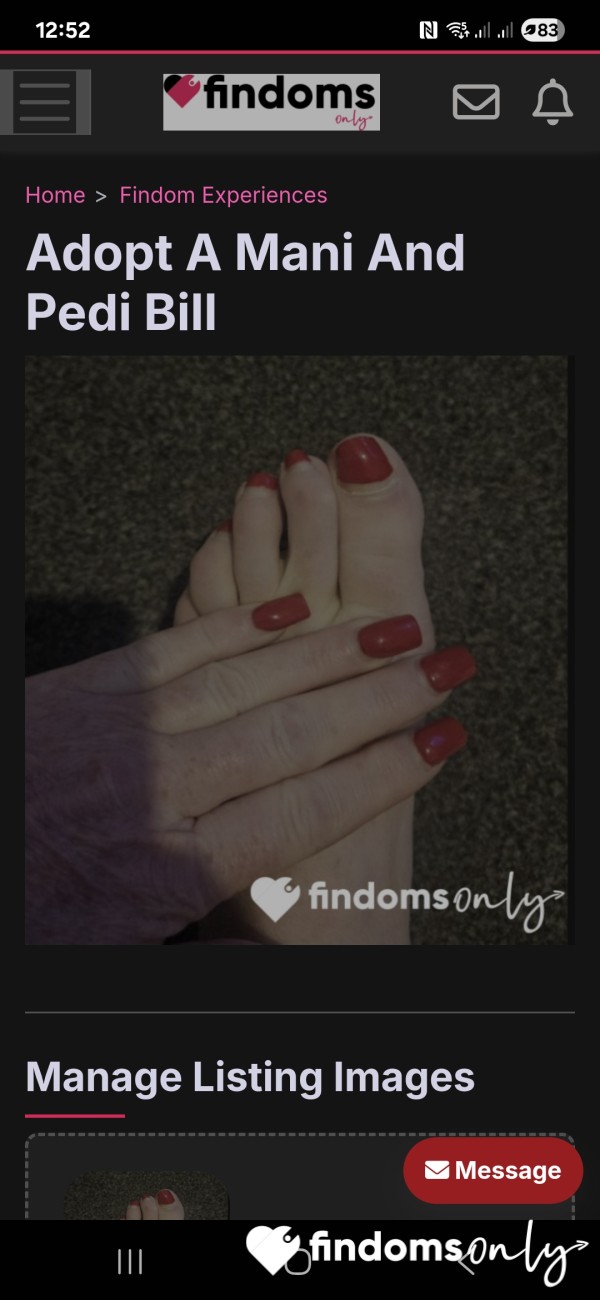Screen dimensions: 600x1300
Task: Open the Findom Experiences breadcrumb
Action: 223,195
